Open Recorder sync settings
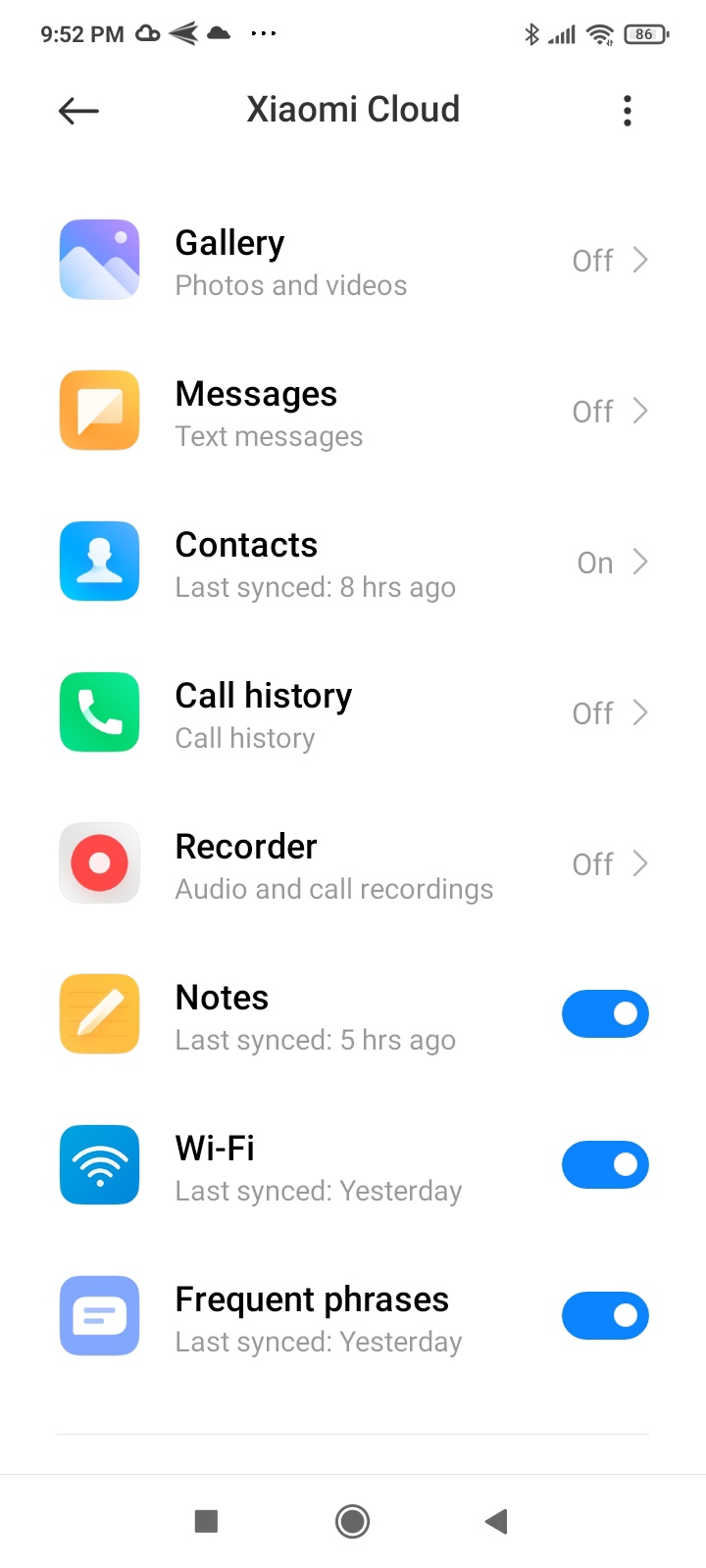This screenshot has height=1568, width=706. 353,864
